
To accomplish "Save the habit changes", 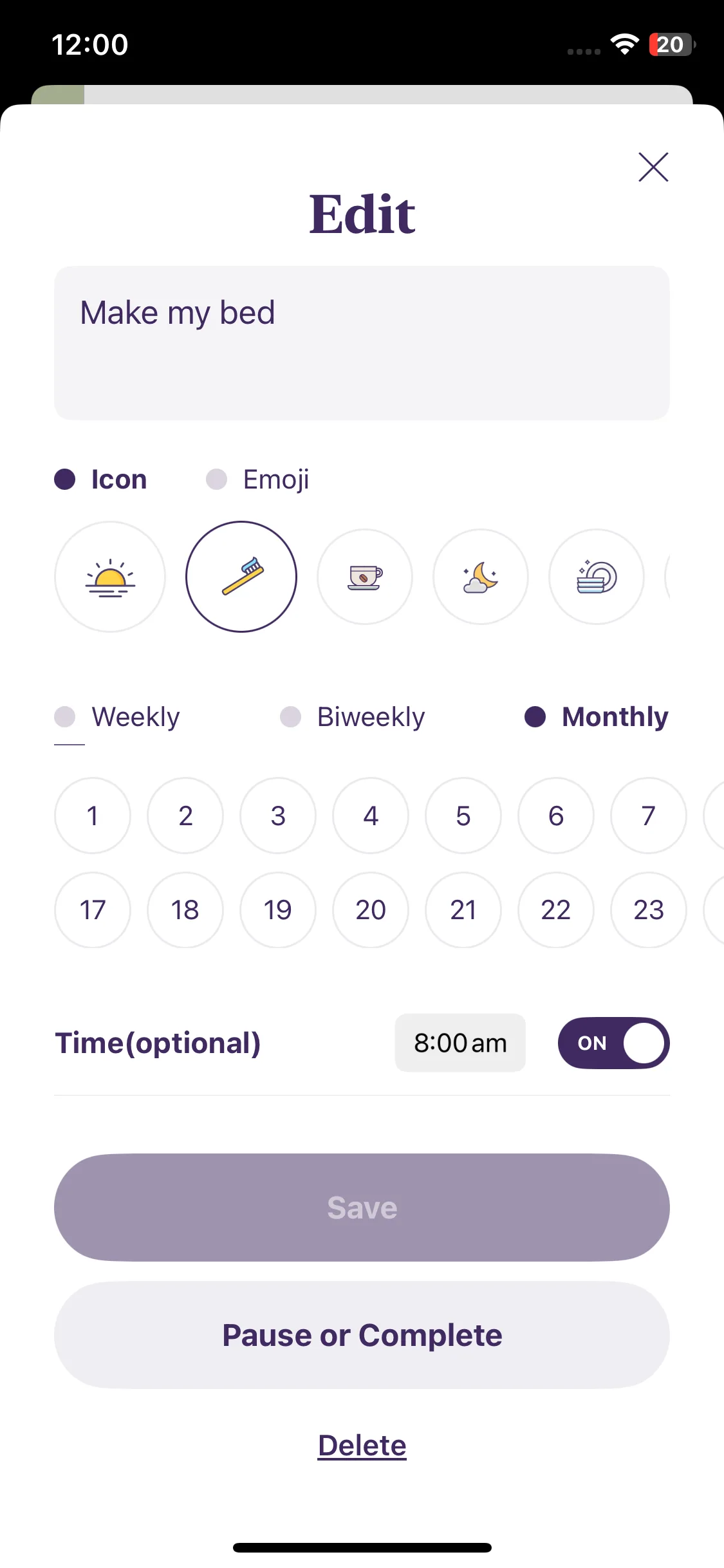I will coord(362,1208).
